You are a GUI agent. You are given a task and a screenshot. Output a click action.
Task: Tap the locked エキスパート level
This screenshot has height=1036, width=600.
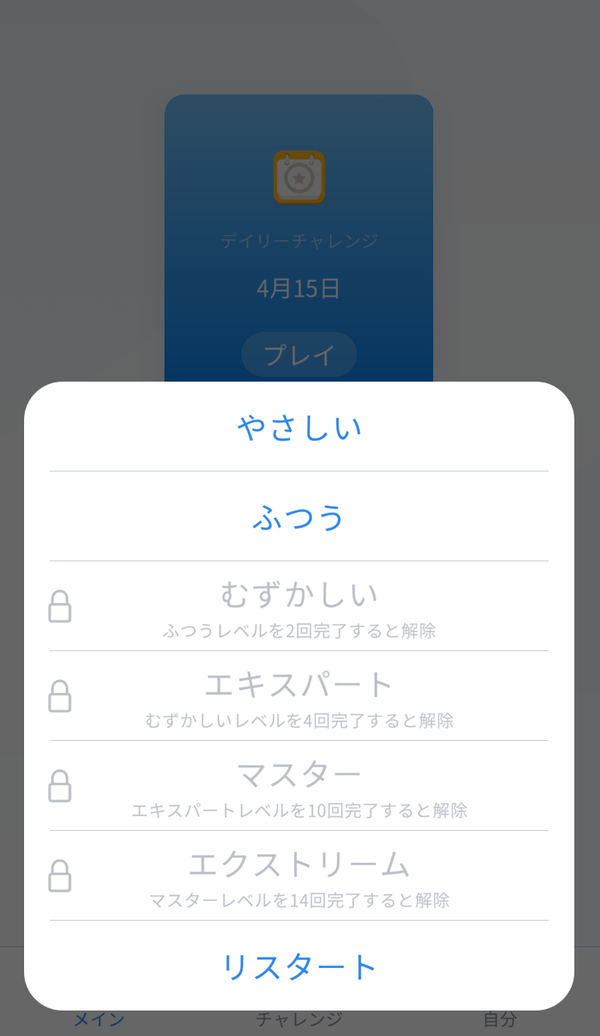[x=299, y=696]
